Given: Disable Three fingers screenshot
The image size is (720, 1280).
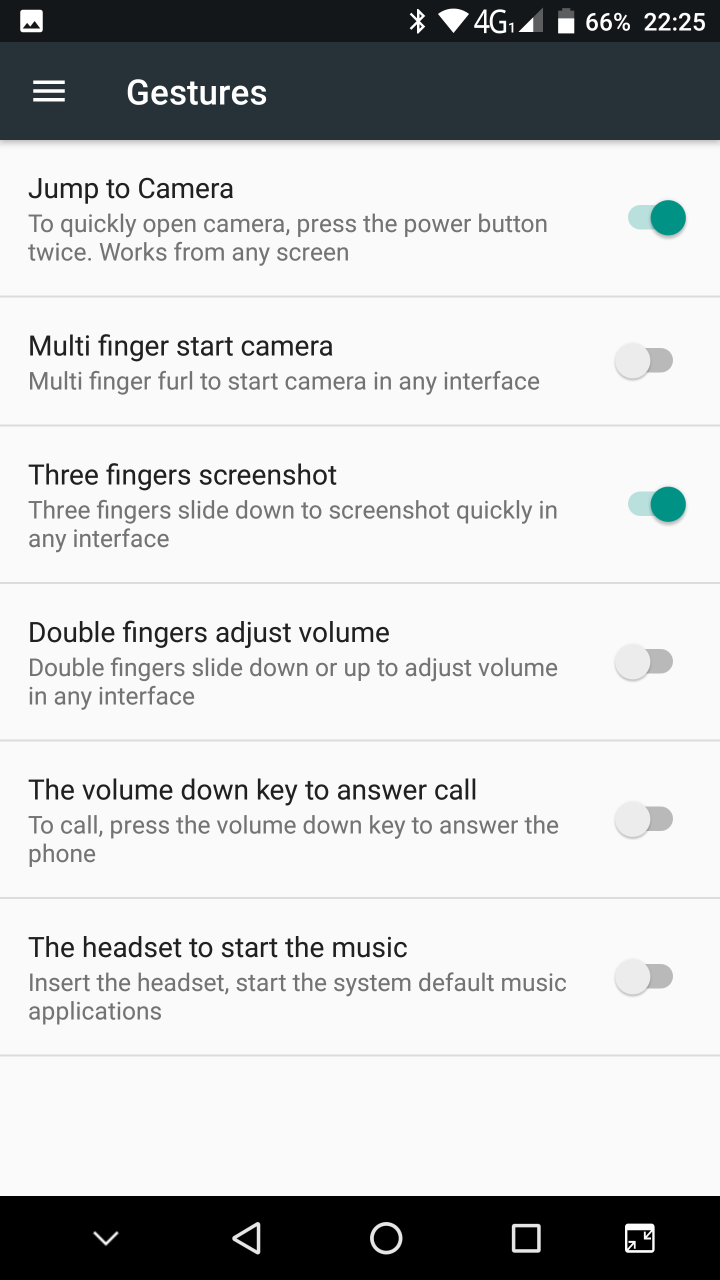Looking at the screenshot, I should pyautogui.click(x=656, y=505).
